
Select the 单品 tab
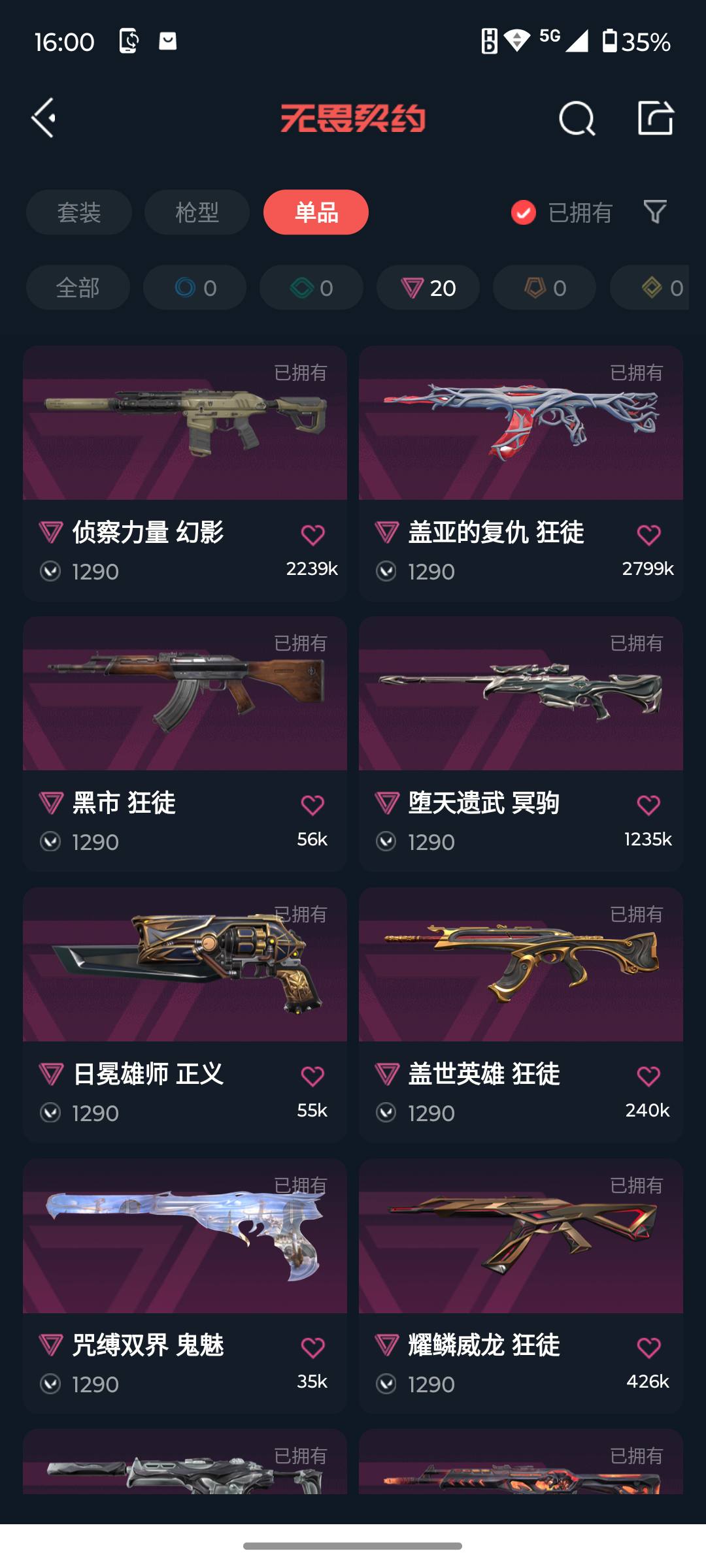coord(316,212)
